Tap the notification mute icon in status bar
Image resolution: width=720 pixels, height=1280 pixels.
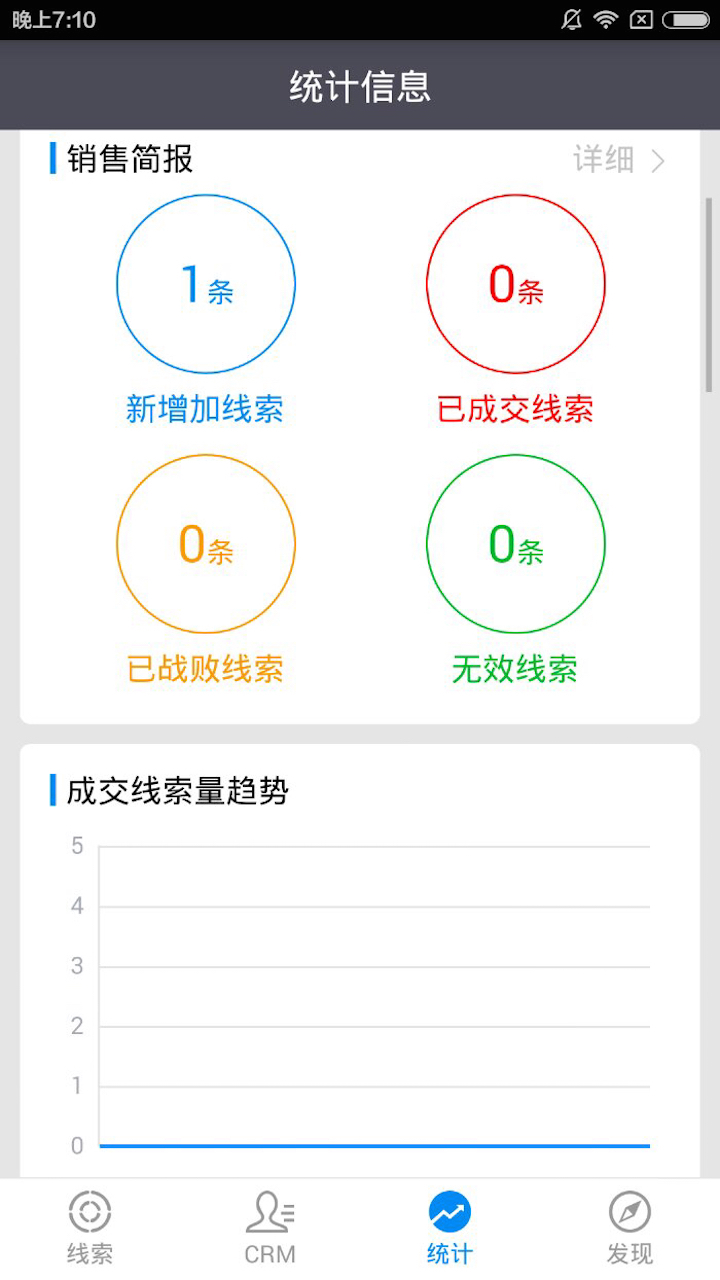point(570,19)
